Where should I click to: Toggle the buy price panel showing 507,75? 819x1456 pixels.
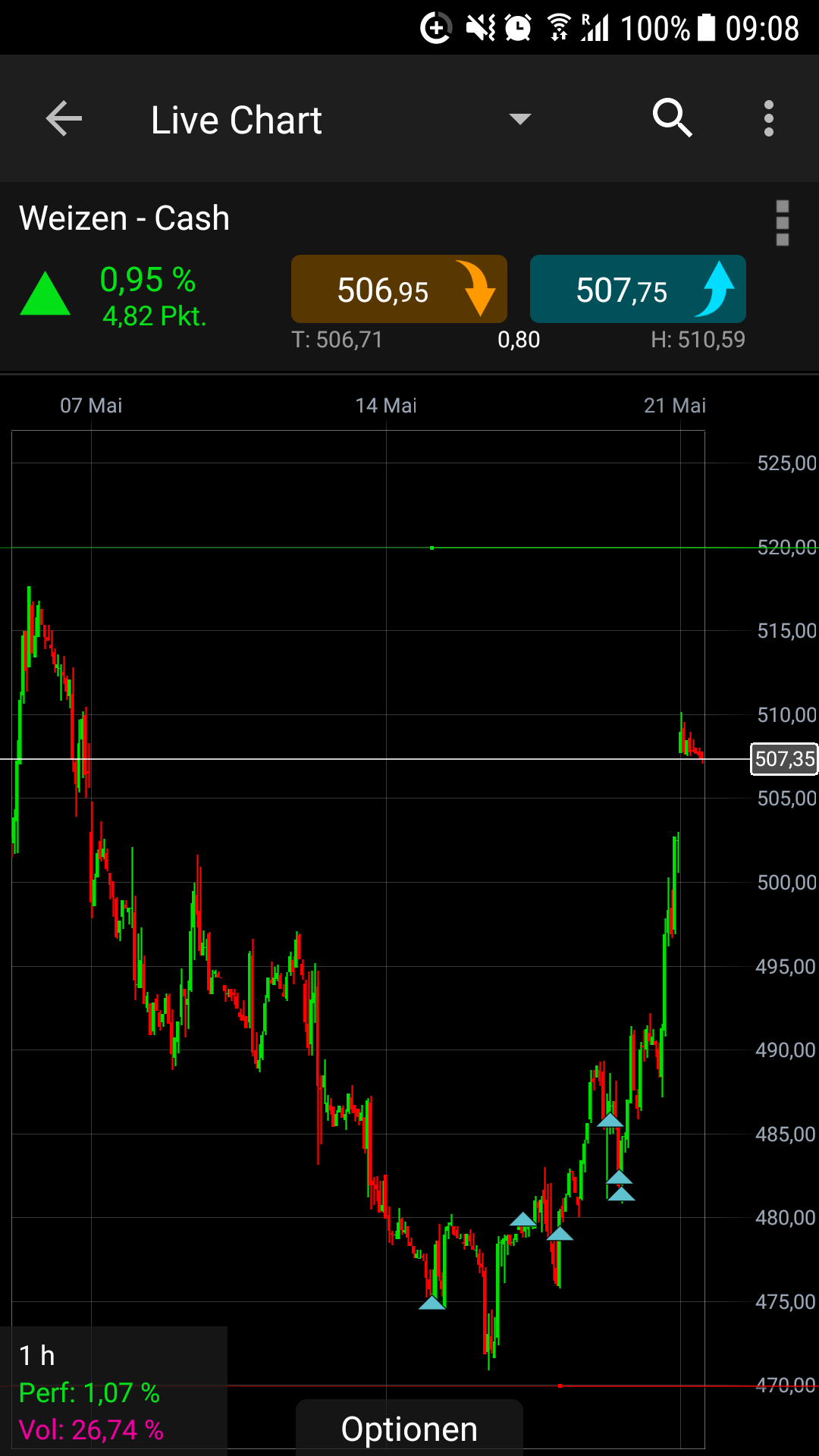[638, 290]
